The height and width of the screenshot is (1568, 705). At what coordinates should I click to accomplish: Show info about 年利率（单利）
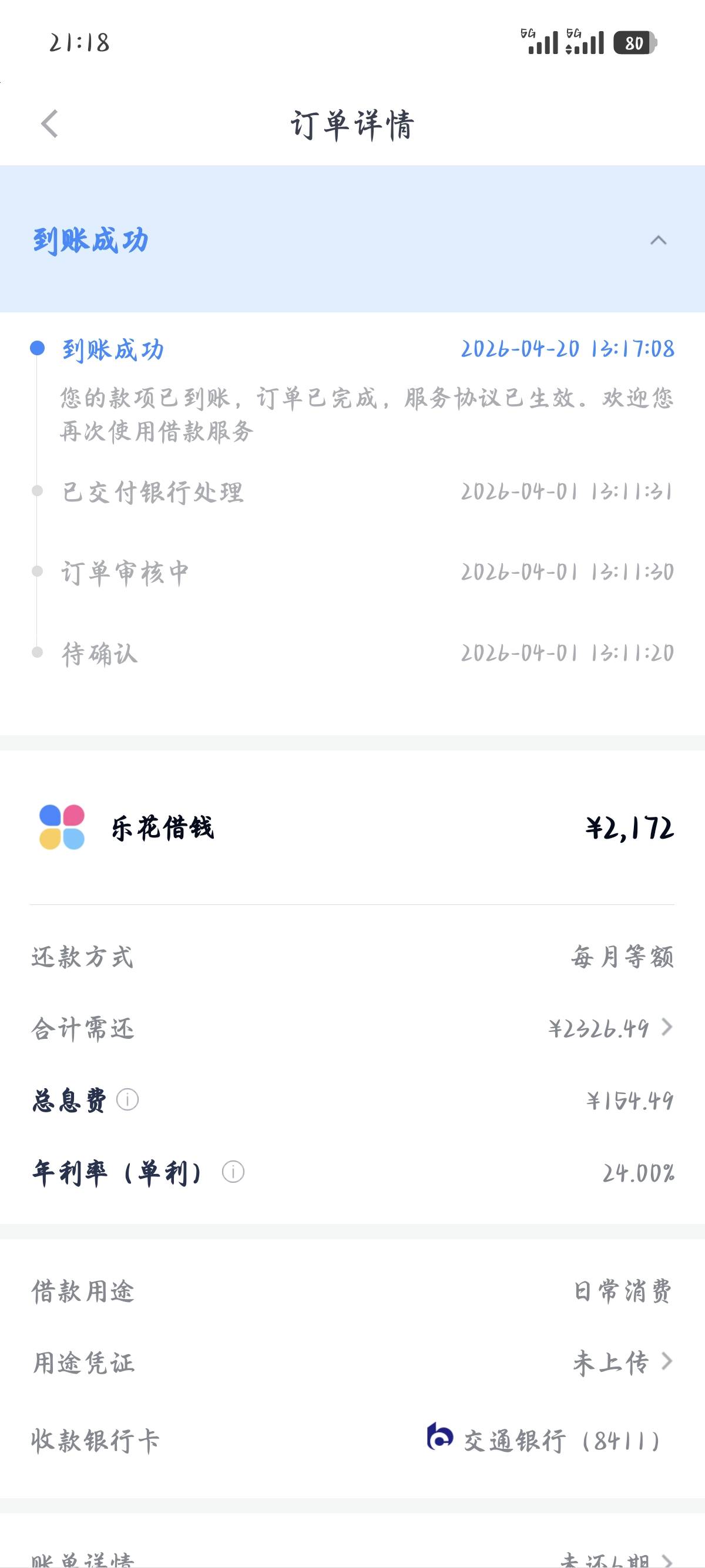pos(233,1172)
